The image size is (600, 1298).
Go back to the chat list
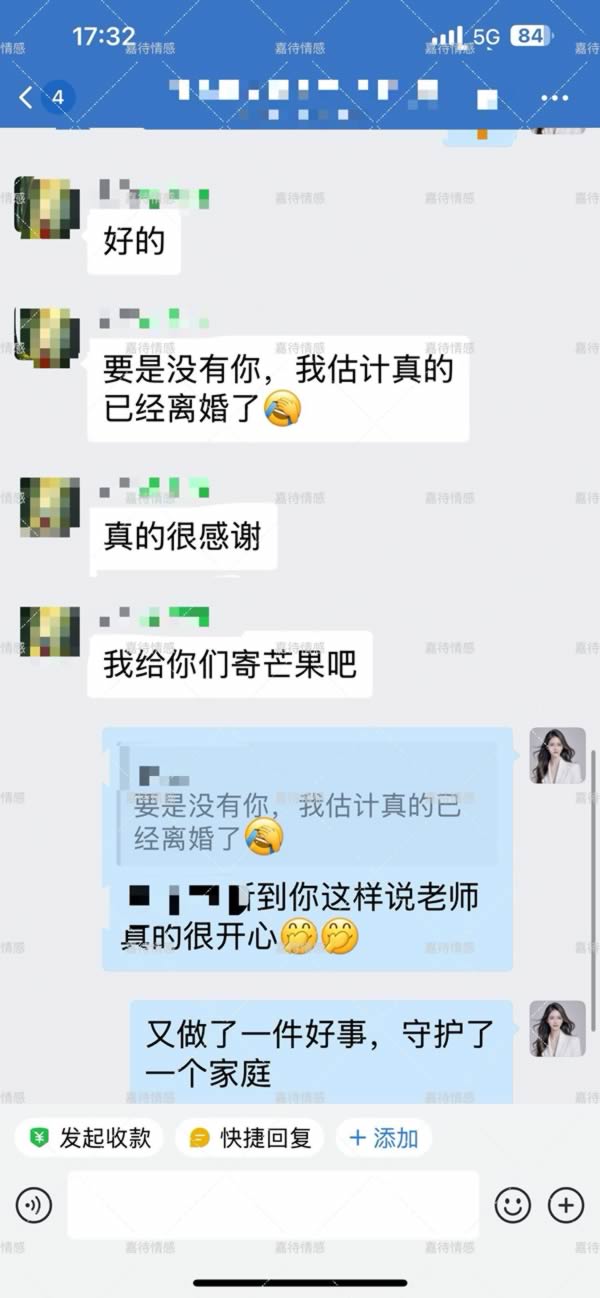27,97
